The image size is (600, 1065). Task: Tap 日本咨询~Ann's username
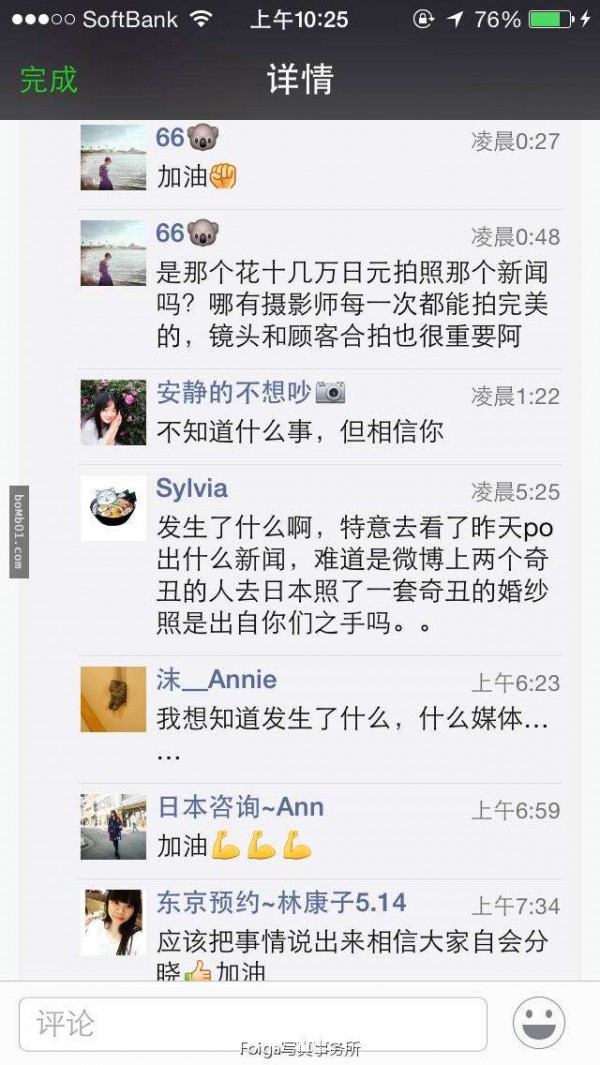tap(240, 808)
